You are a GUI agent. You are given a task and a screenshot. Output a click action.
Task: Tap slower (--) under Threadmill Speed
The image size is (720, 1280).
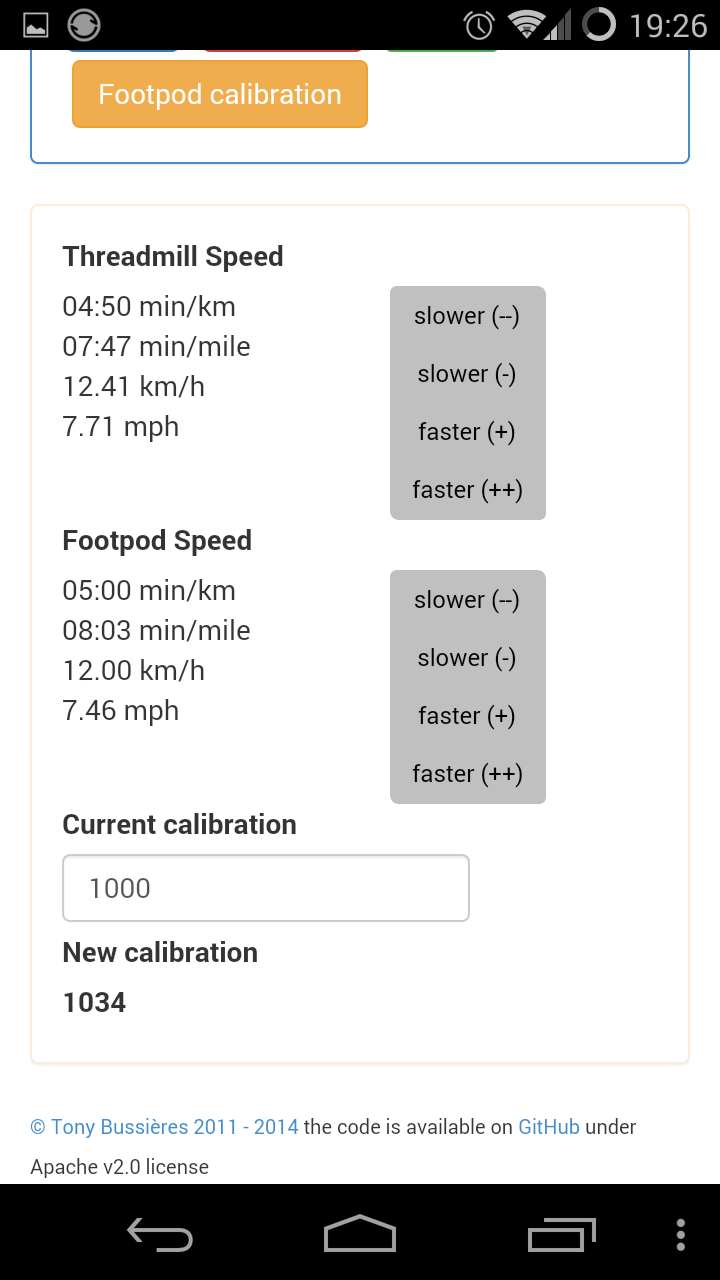coord(468,316)
